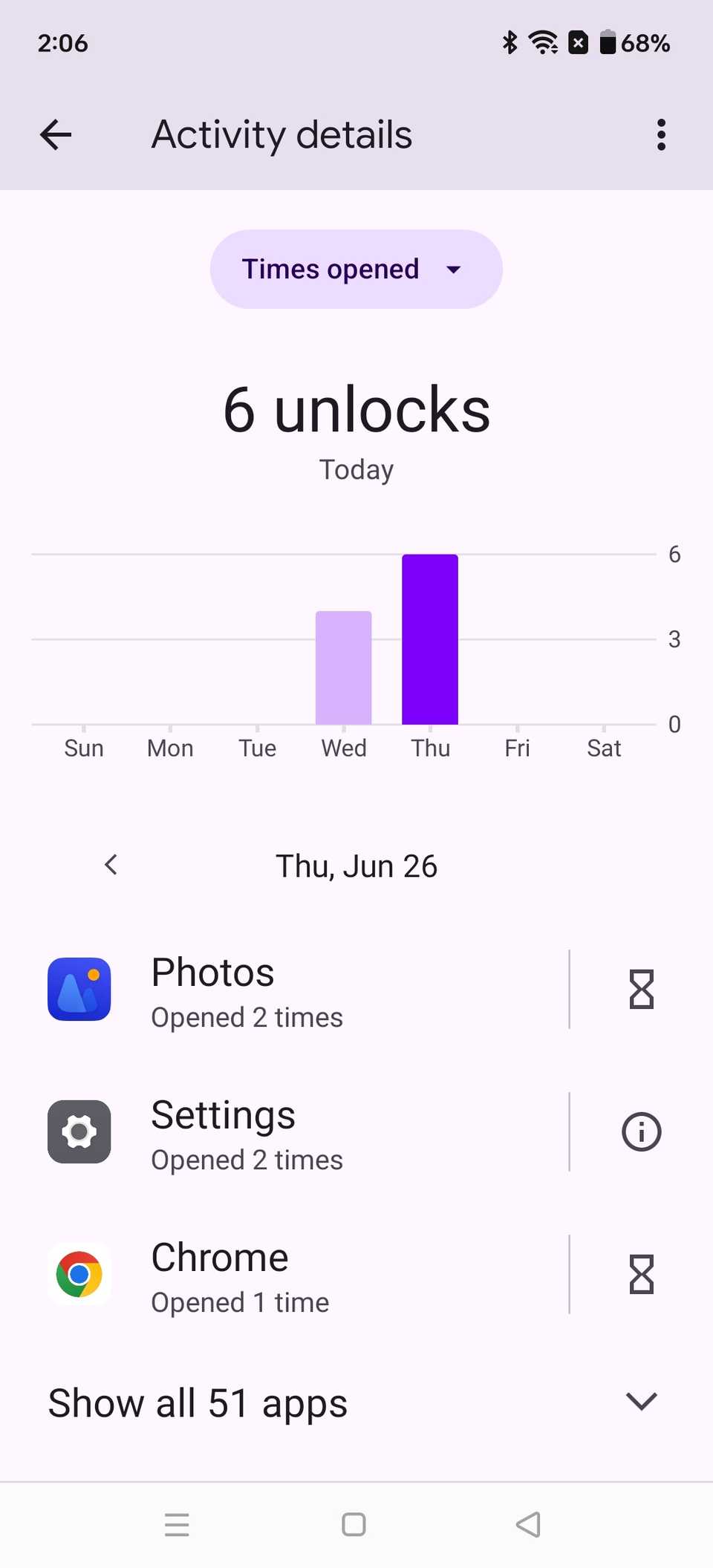Image resolution: width=713 pixels, height=1568 pixels.
Task: Tap the battery icon in the status bar
Action: 610,42
